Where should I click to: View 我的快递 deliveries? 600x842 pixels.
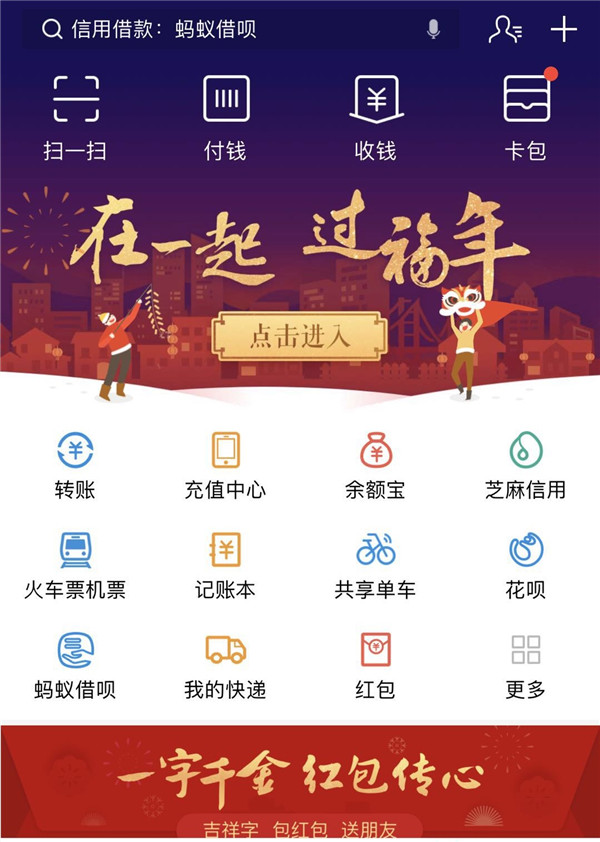(226, 666)
